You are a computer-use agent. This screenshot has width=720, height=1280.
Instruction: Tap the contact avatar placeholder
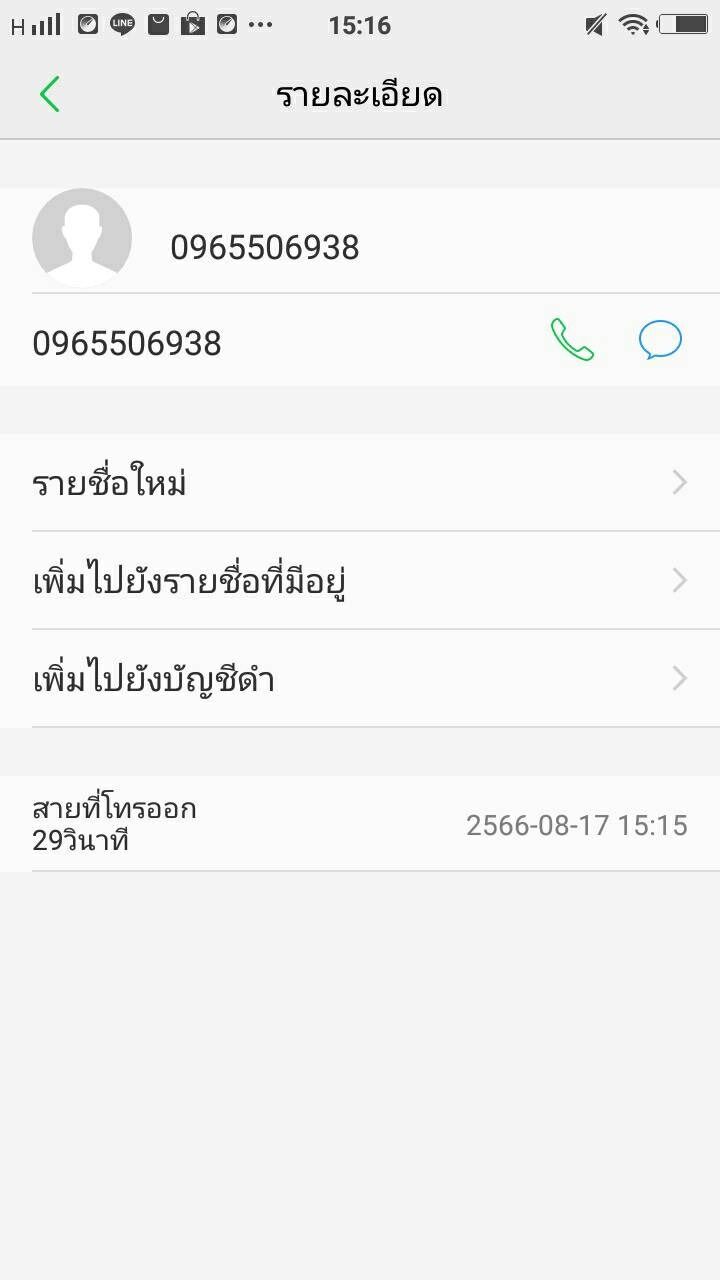tap(82, 238)
